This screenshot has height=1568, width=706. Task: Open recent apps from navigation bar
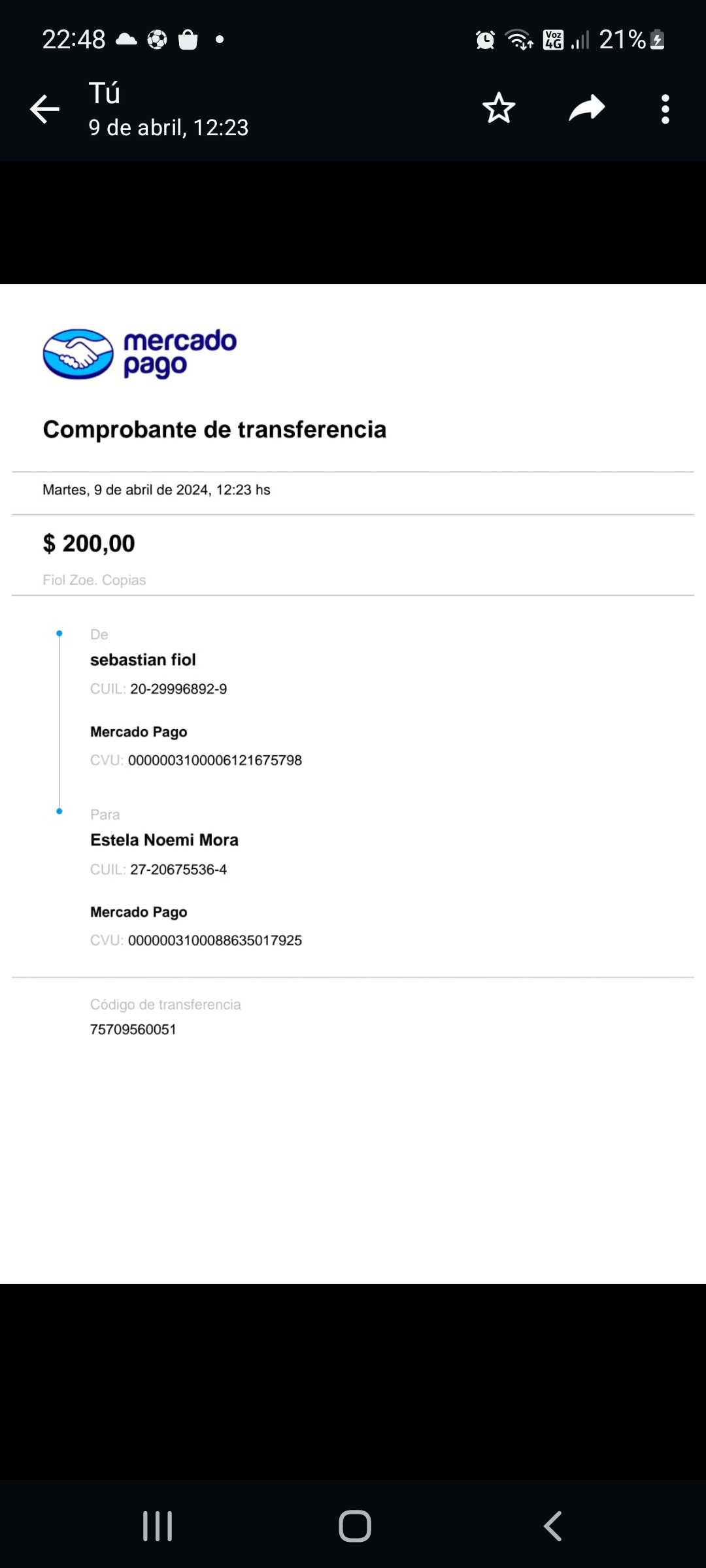pos(158,1526)
